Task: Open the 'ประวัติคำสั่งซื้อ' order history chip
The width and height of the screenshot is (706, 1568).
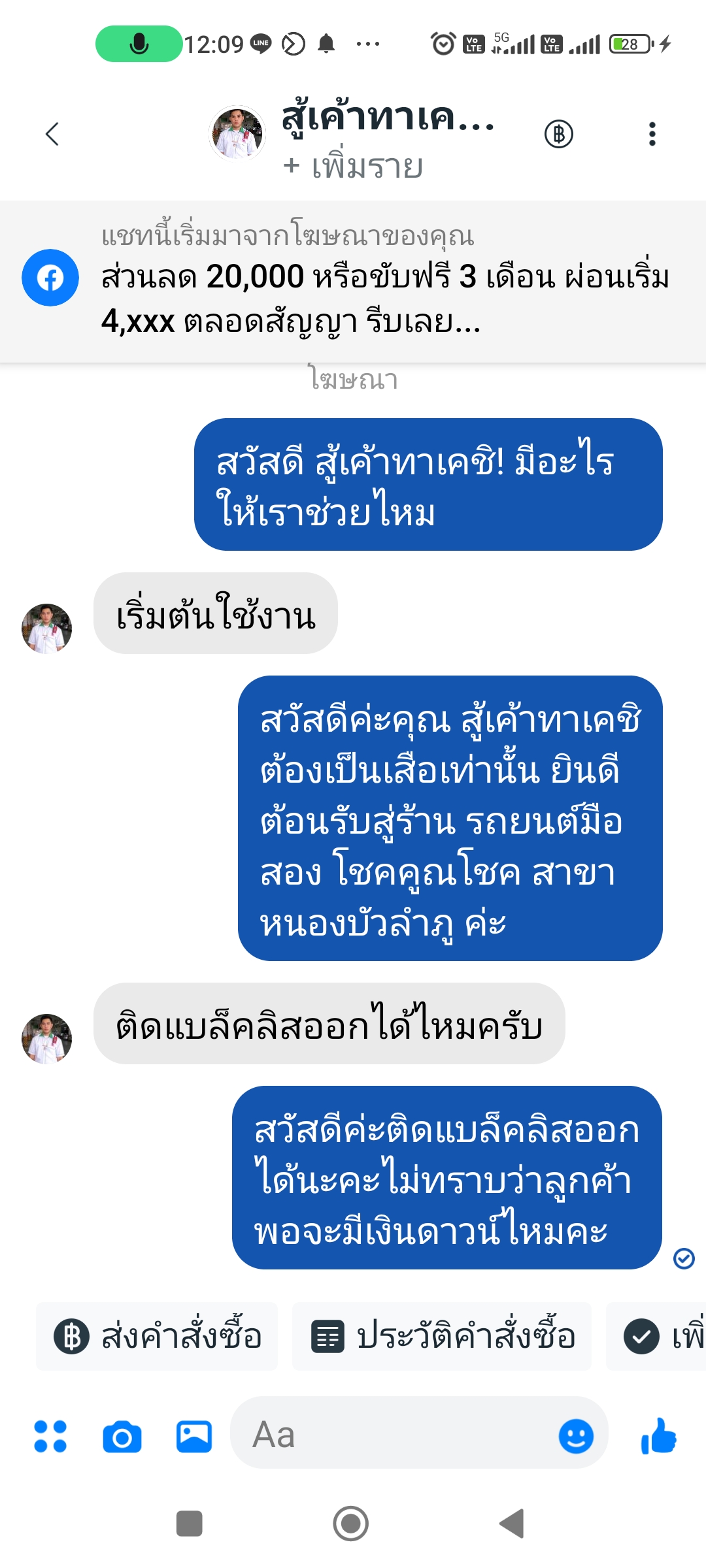Action: (442, 1336)
